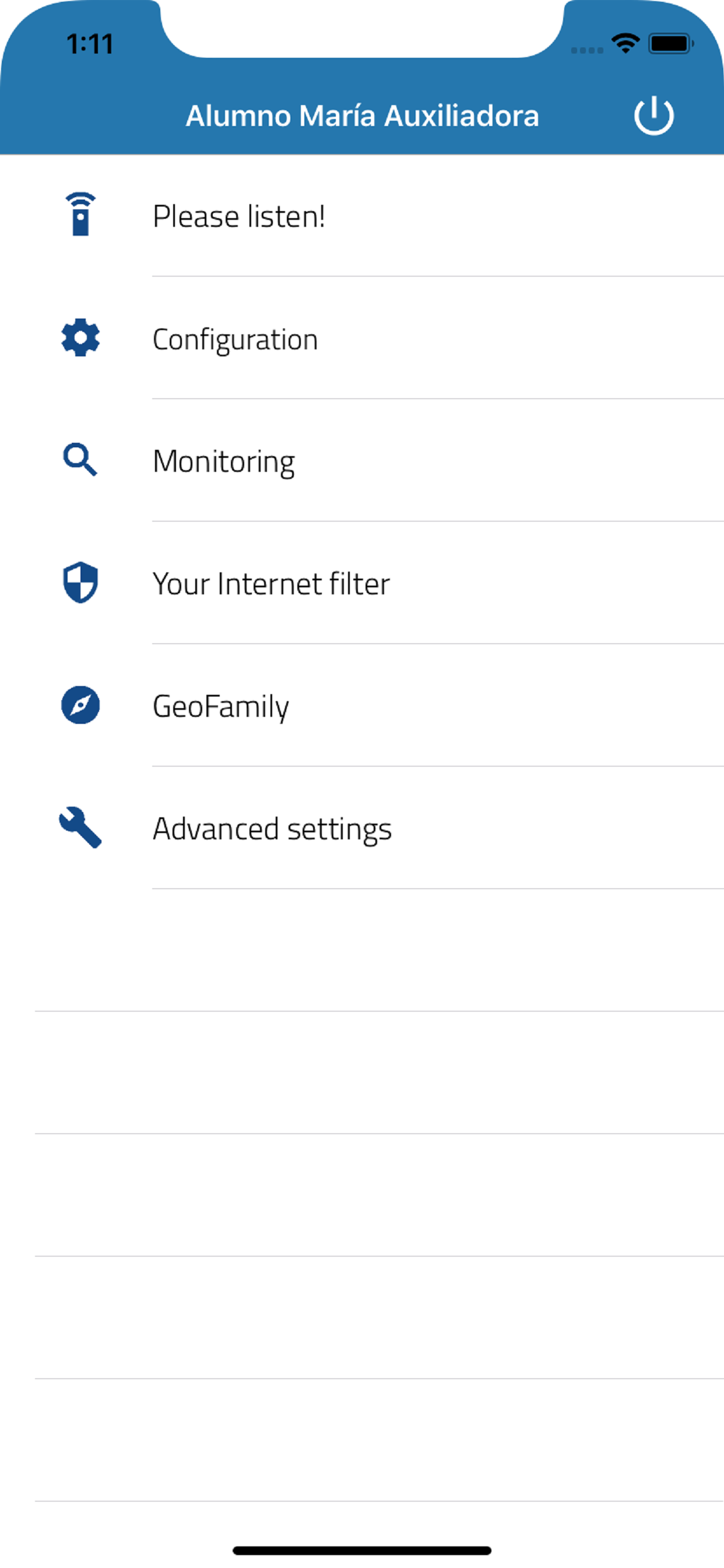Open Advanced settings
Image resolution: width=724 pixels, height=1568 pixels.
click(273, 828)
